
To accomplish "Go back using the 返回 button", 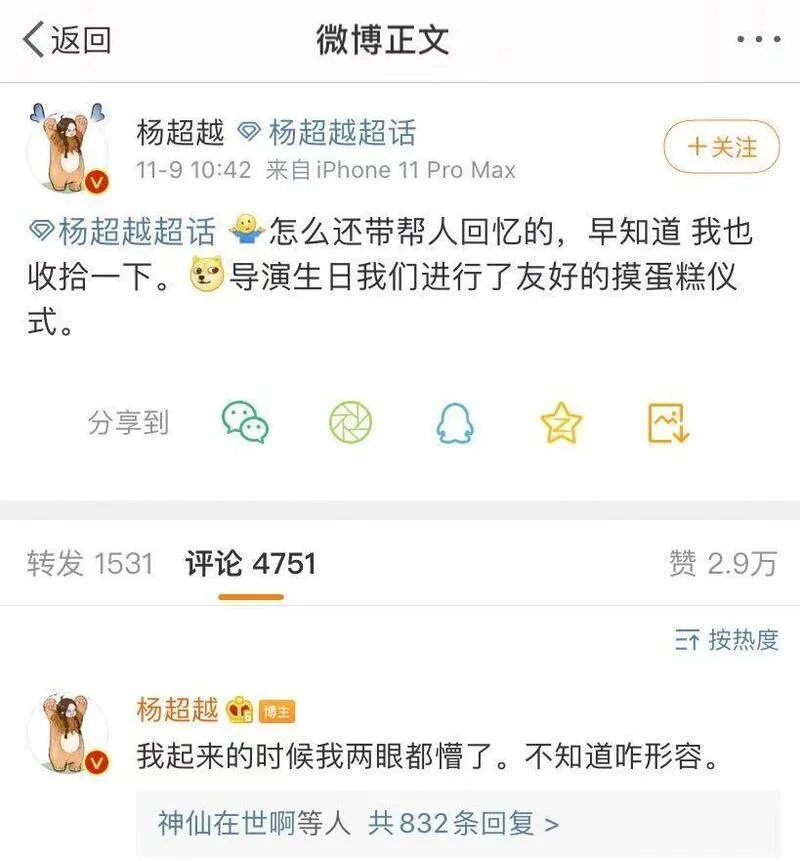I will (68, 40).
